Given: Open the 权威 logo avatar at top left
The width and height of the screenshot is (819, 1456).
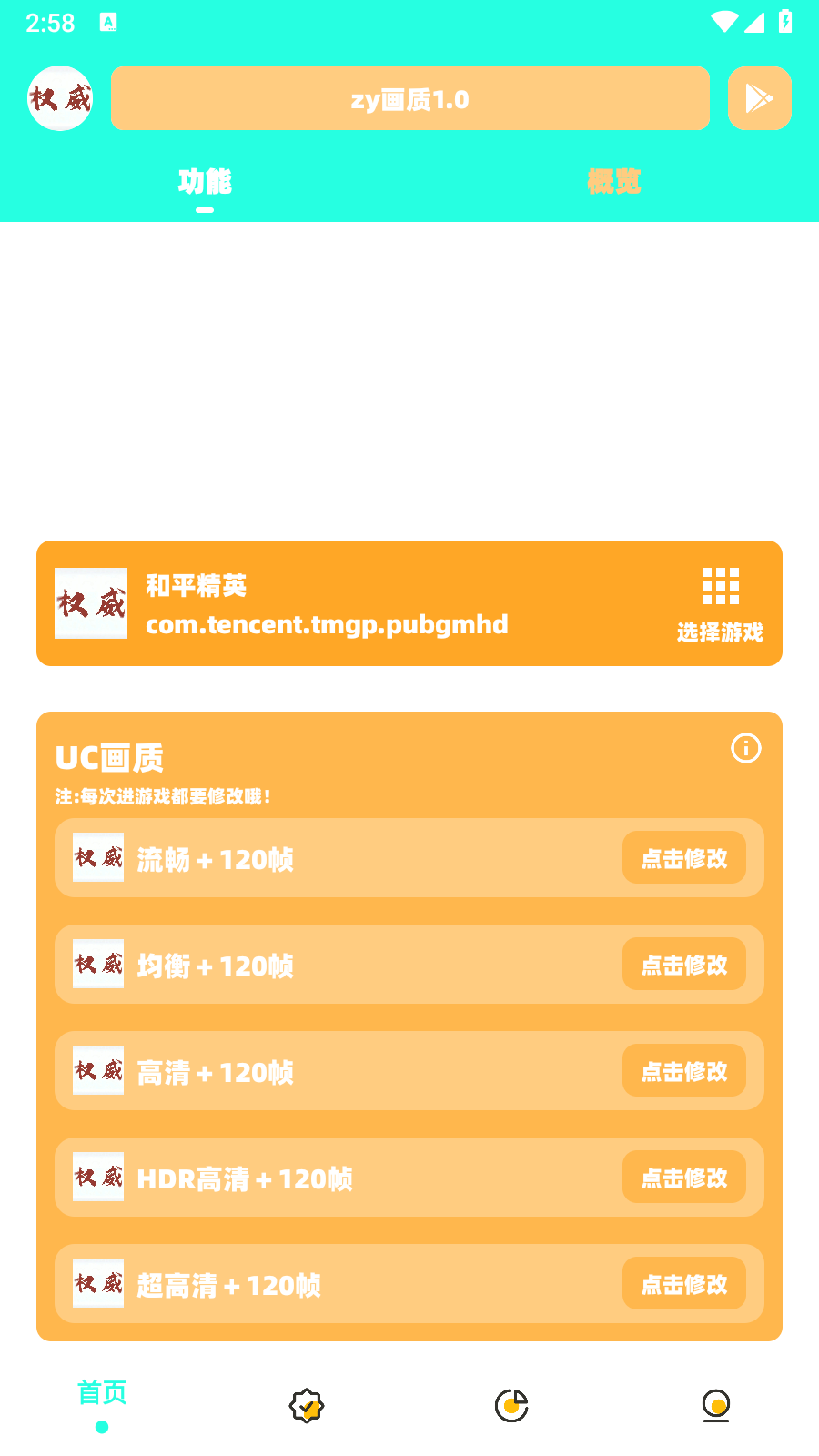Looking at the screenshot, I should click(x=59, y=98).
